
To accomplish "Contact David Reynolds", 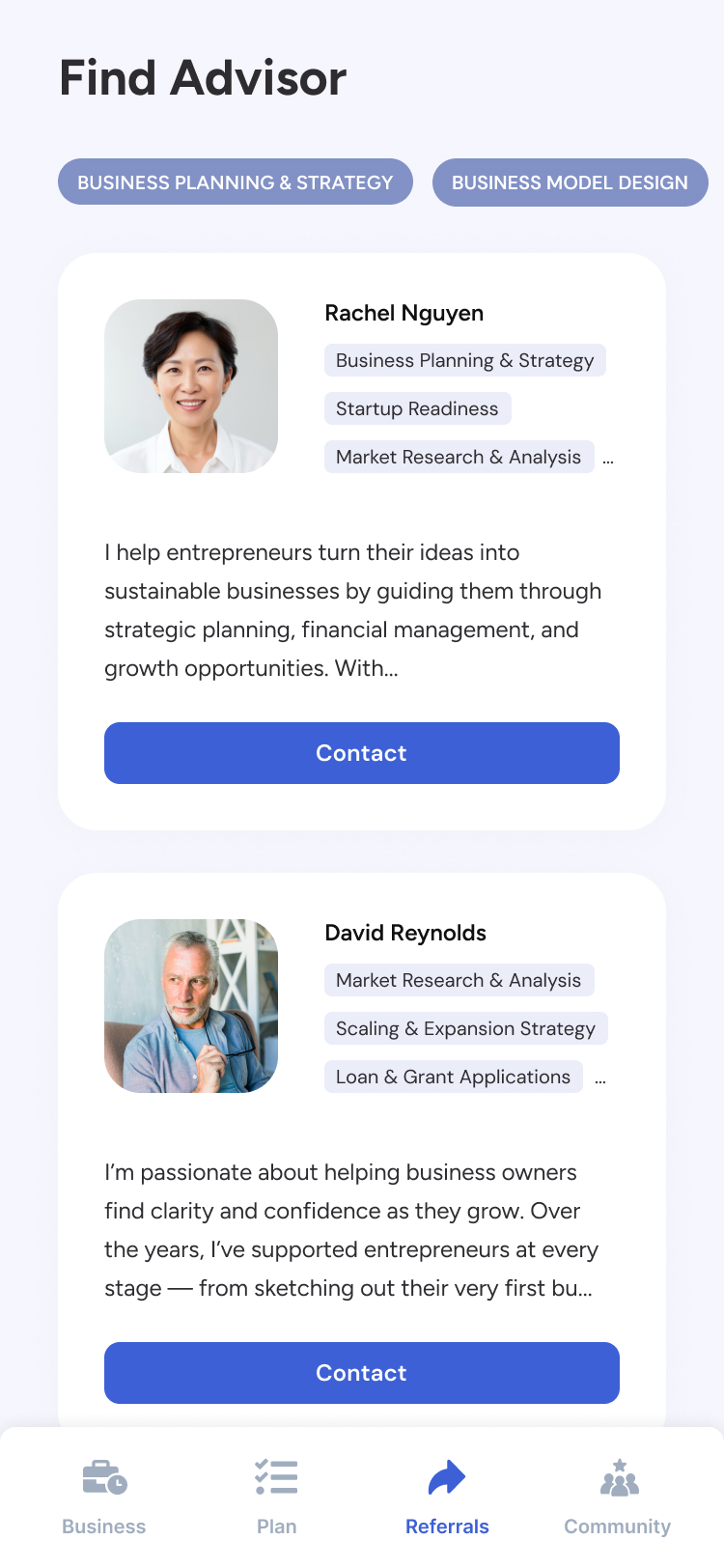I will pos(361,1373).
